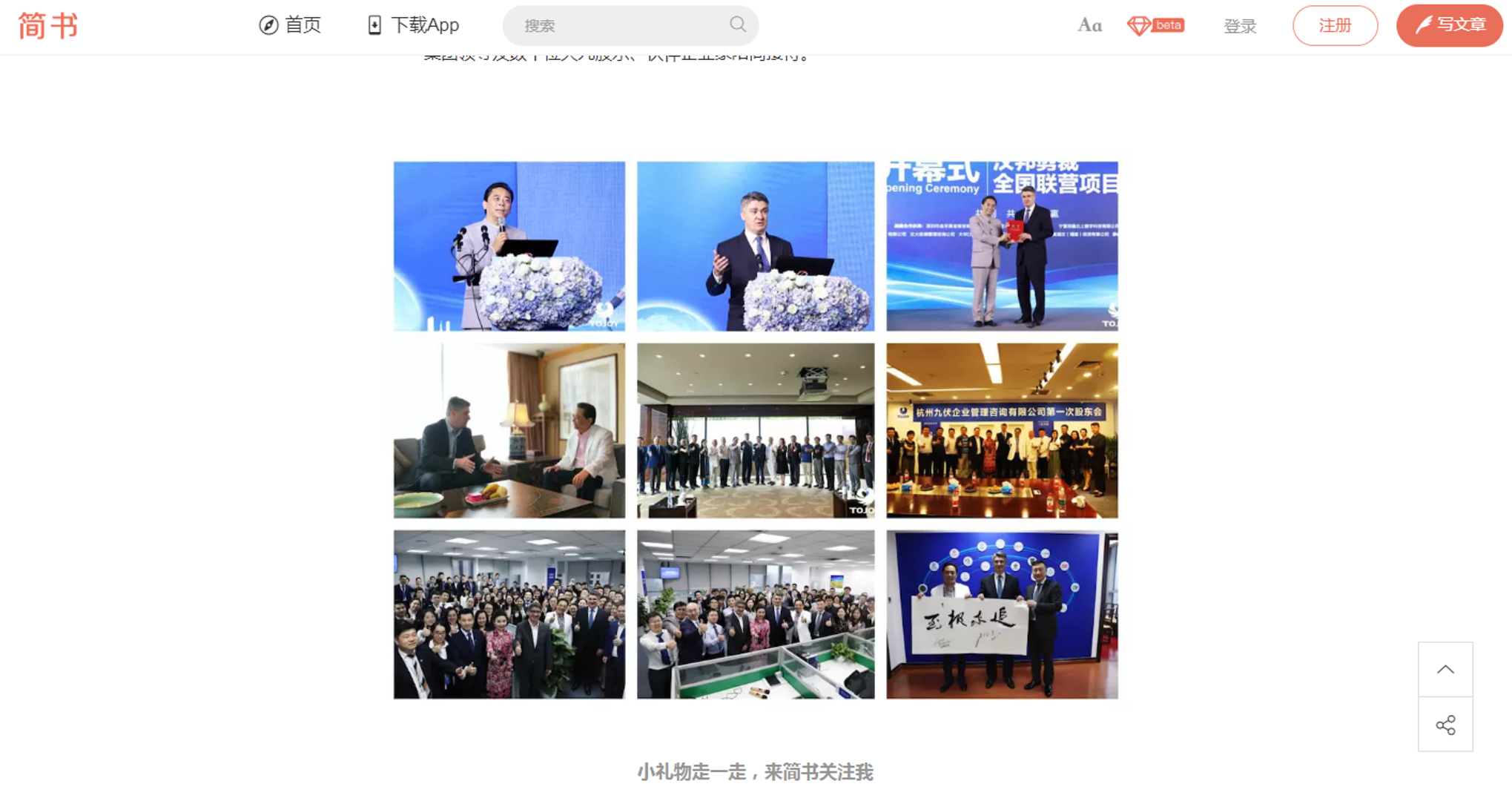Select 下载App in the top bar
The image size is (1512, 801).
[x=413, y=25]
